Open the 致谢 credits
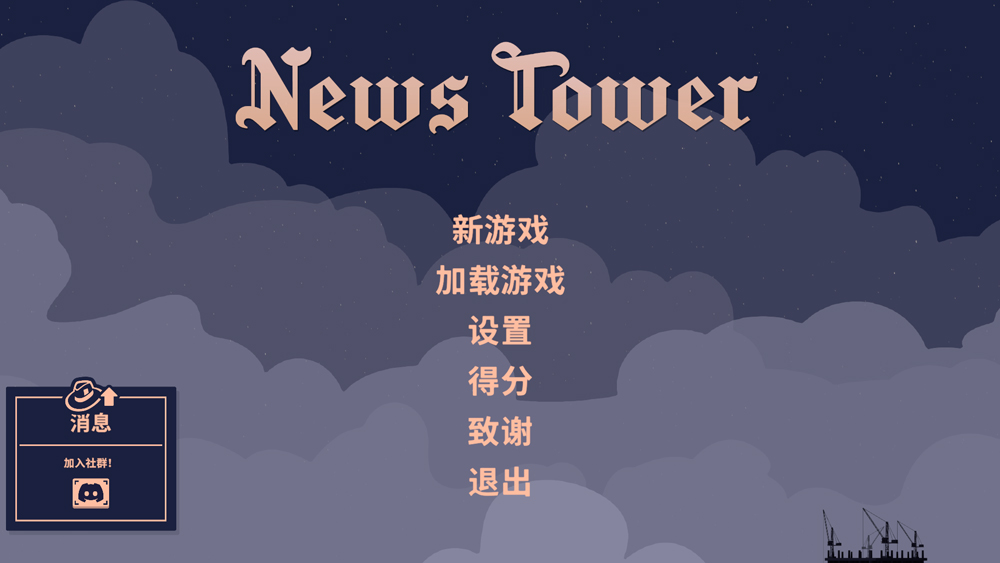Image resolution: width=1000 pixels, height=563 pixels. [x=500, y=432]
